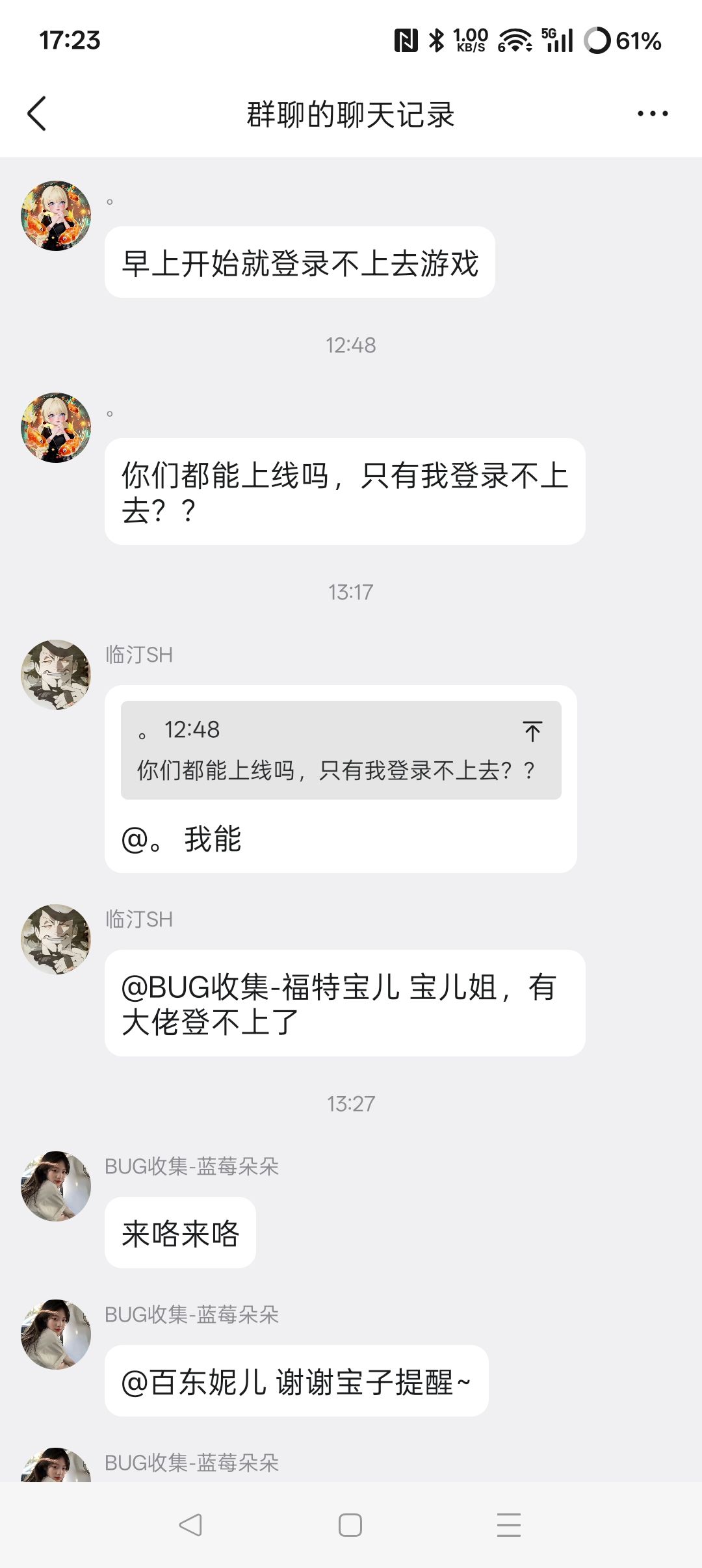Open recent apps from the navigation bar

pyautogui.click(x=509, y=1525)
